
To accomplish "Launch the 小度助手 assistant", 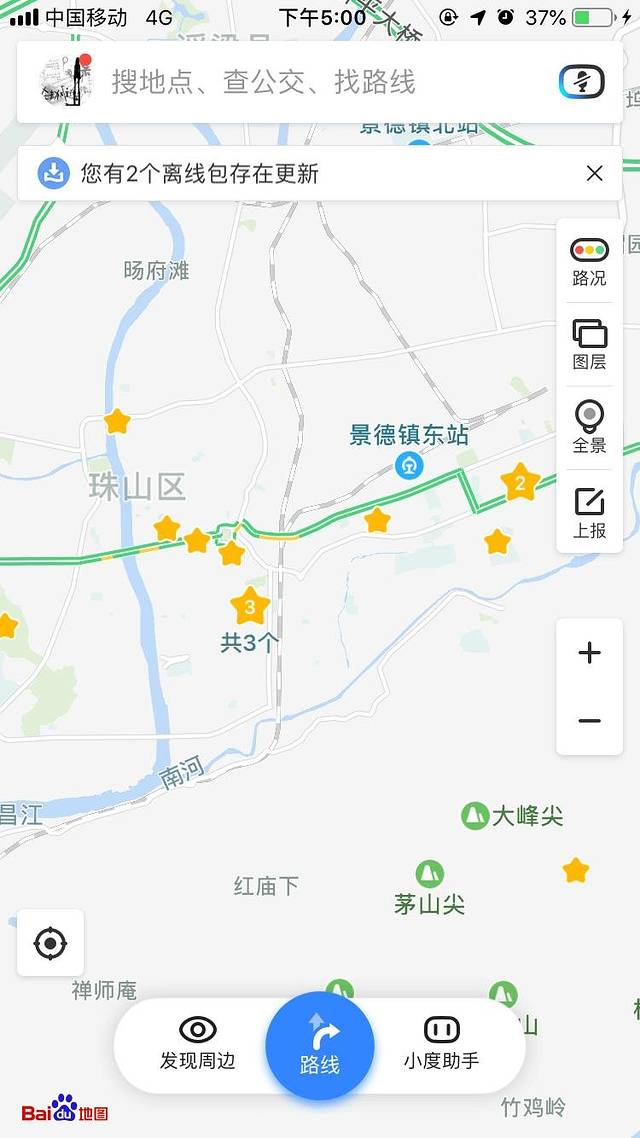I will pos(441,1044).
